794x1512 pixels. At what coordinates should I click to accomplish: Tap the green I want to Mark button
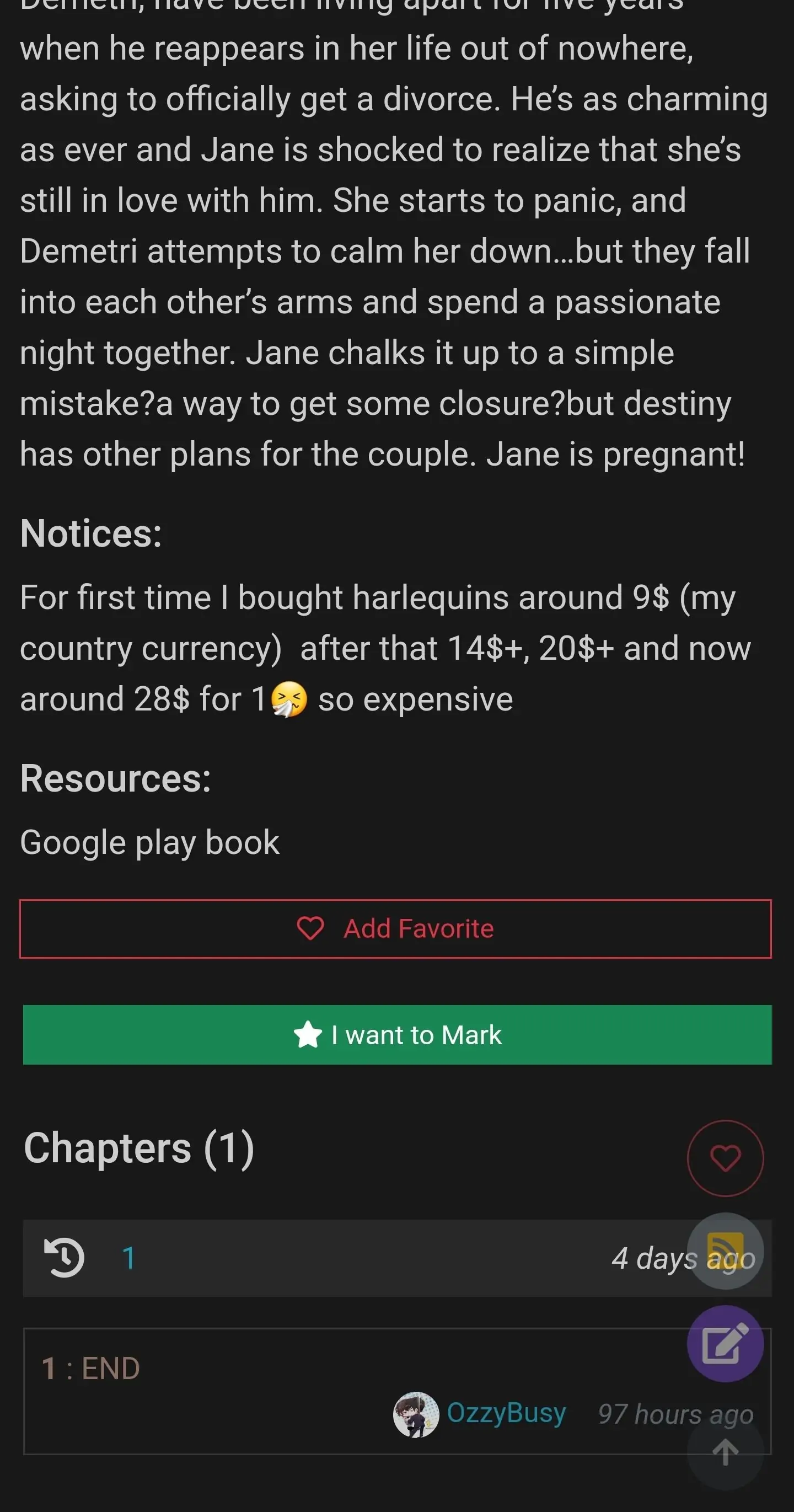(x=396, y=1035)
